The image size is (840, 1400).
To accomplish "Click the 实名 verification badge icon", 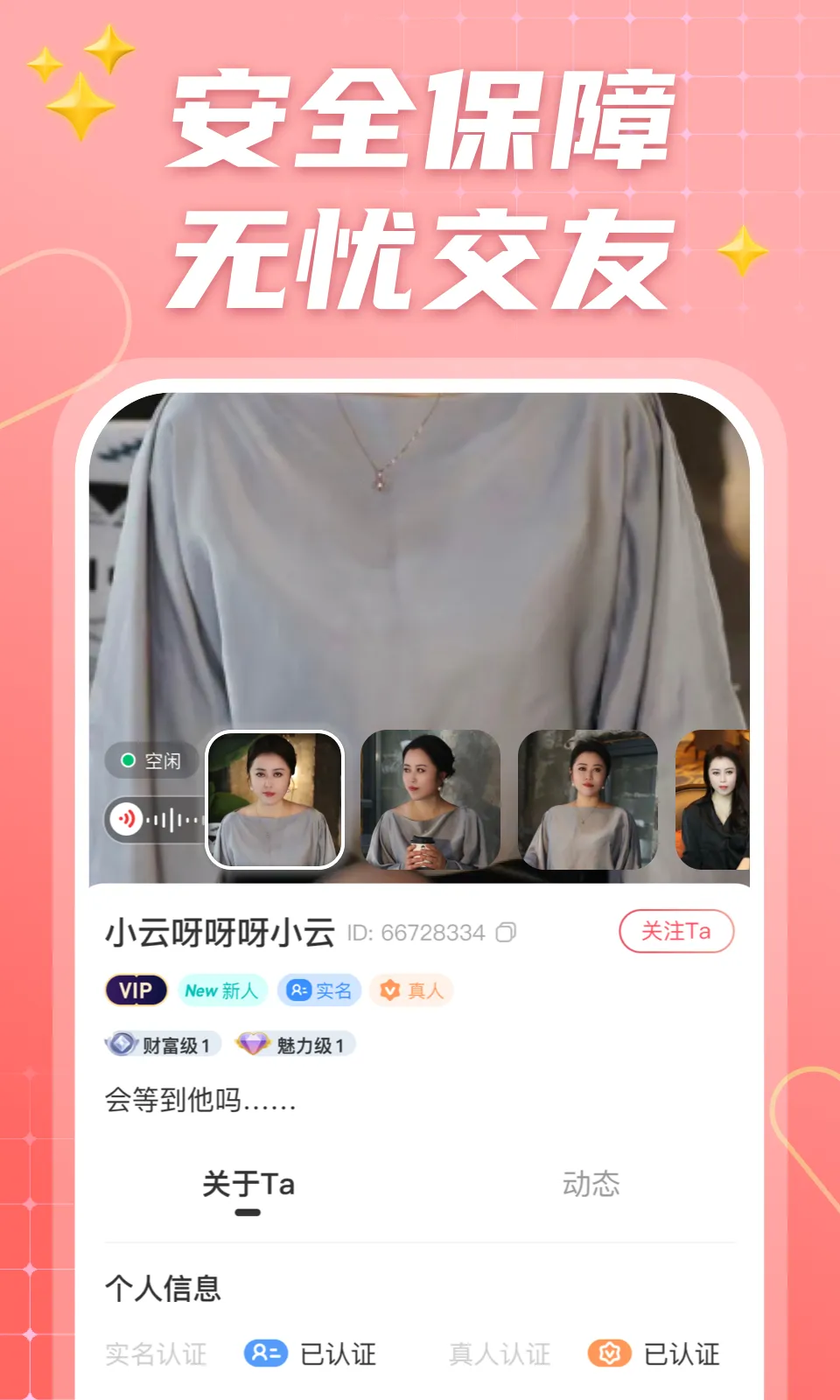I will pyautogui.click(x=299, y=990).
